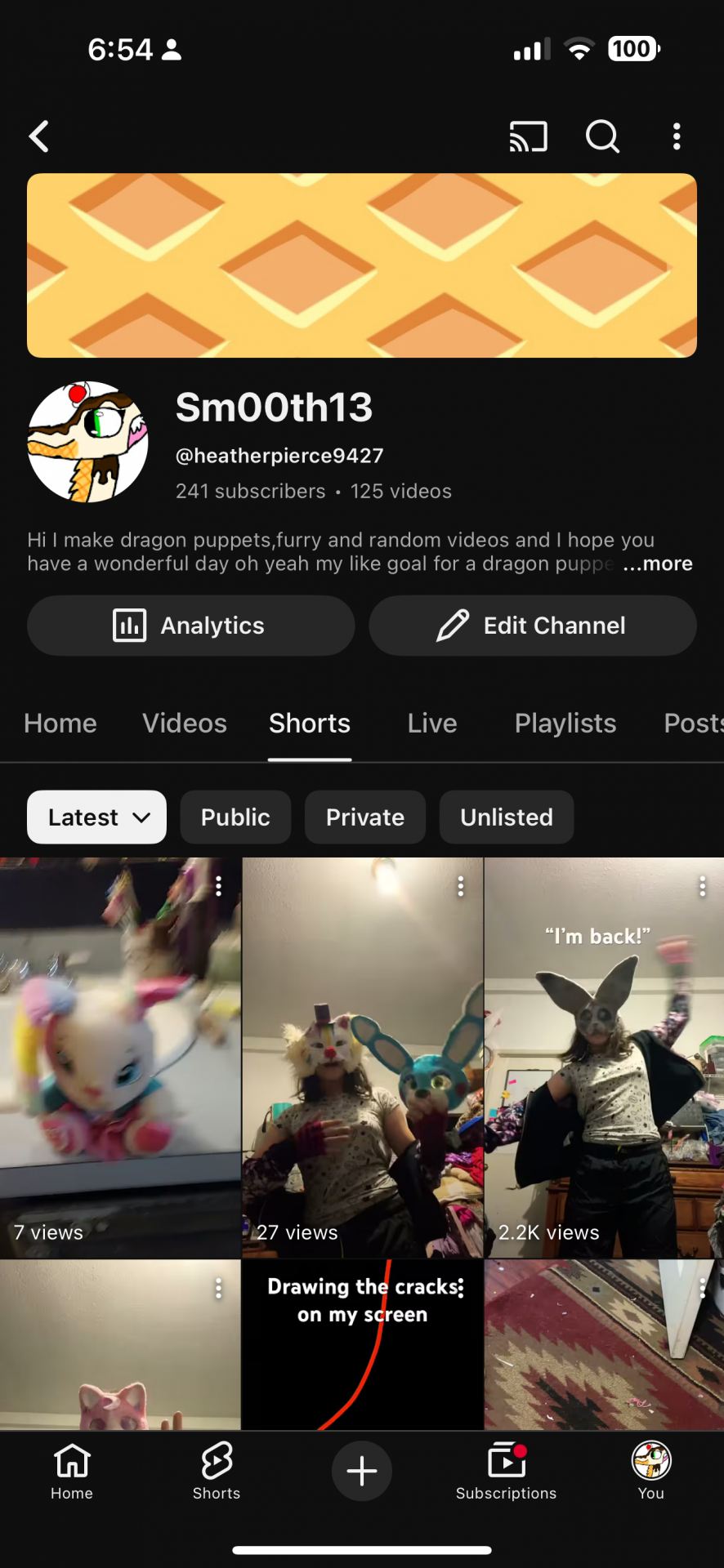
Task: Switch to the channel Home tab
Action: point(60,724)
